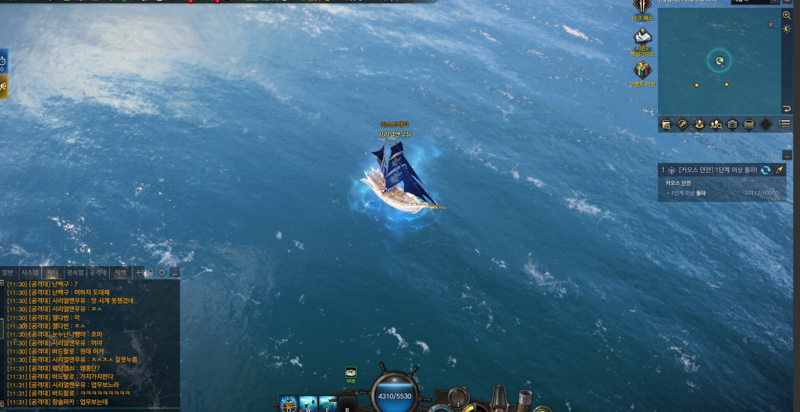Screen dimensions: 800x412
Task: Open the 석방 ship icon above hotbar
Action: [x=351, y=374]
